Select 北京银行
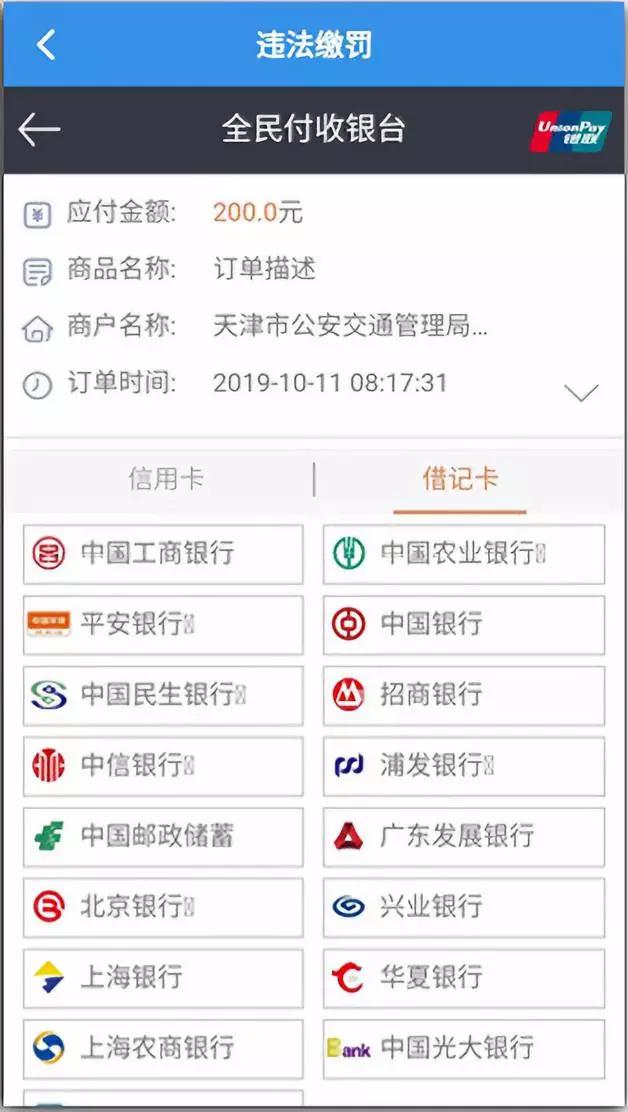The image size is (628, 1112). tap(163, 907)
